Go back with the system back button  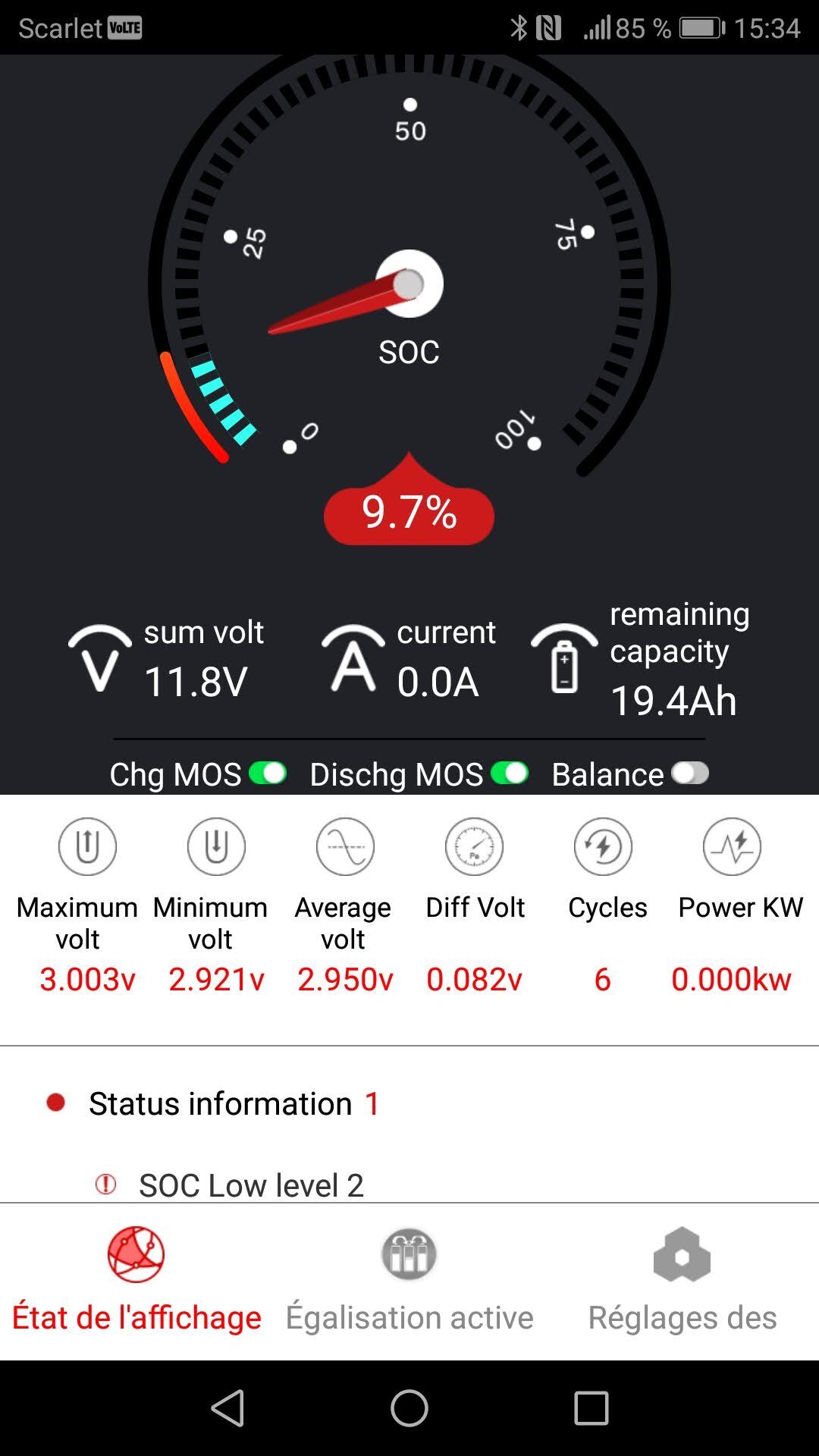pos(227,1408)
